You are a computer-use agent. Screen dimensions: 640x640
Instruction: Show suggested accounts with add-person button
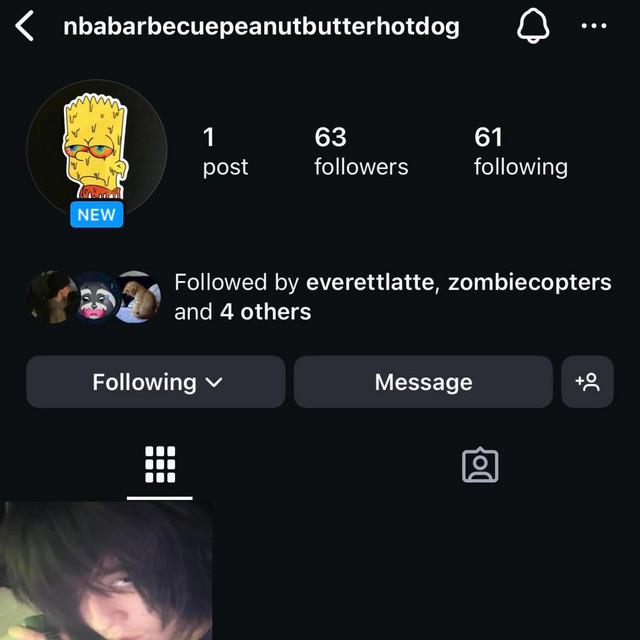pos(587,382)
